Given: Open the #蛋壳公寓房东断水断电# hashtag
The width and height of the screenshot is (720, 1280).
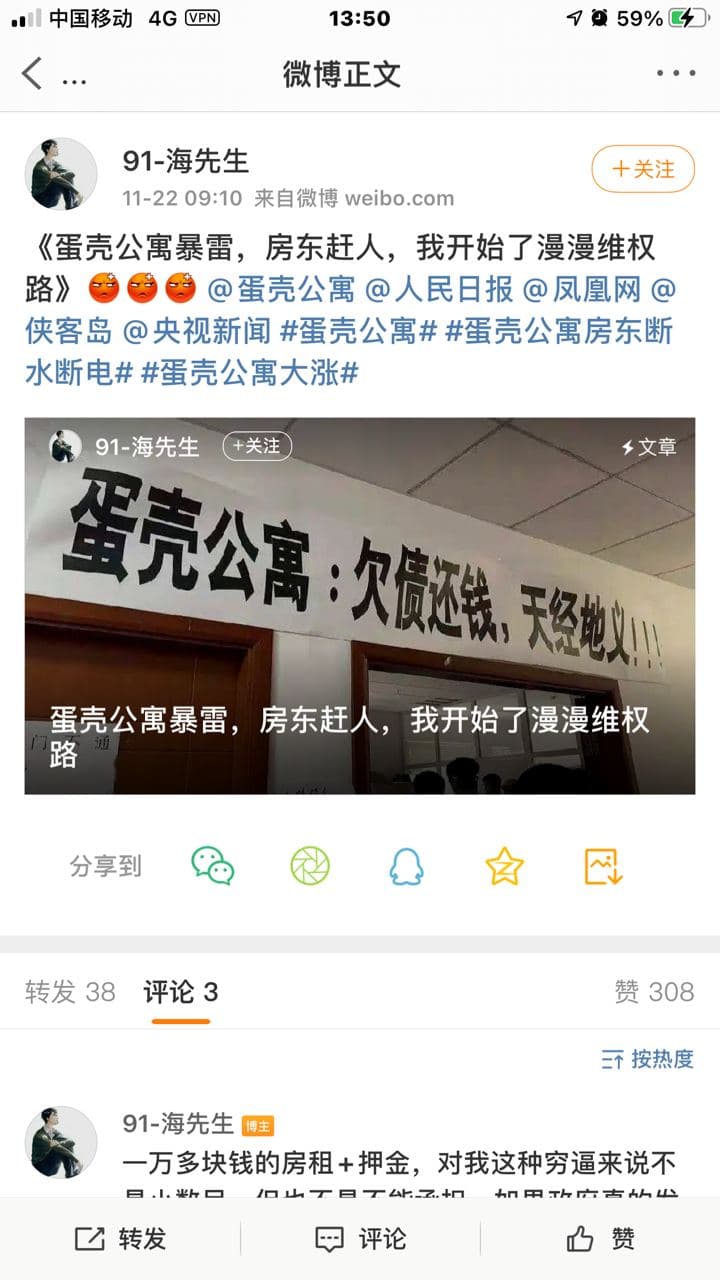Looking at the screenshot, I should pyautogui.click(x=558, y=332).
